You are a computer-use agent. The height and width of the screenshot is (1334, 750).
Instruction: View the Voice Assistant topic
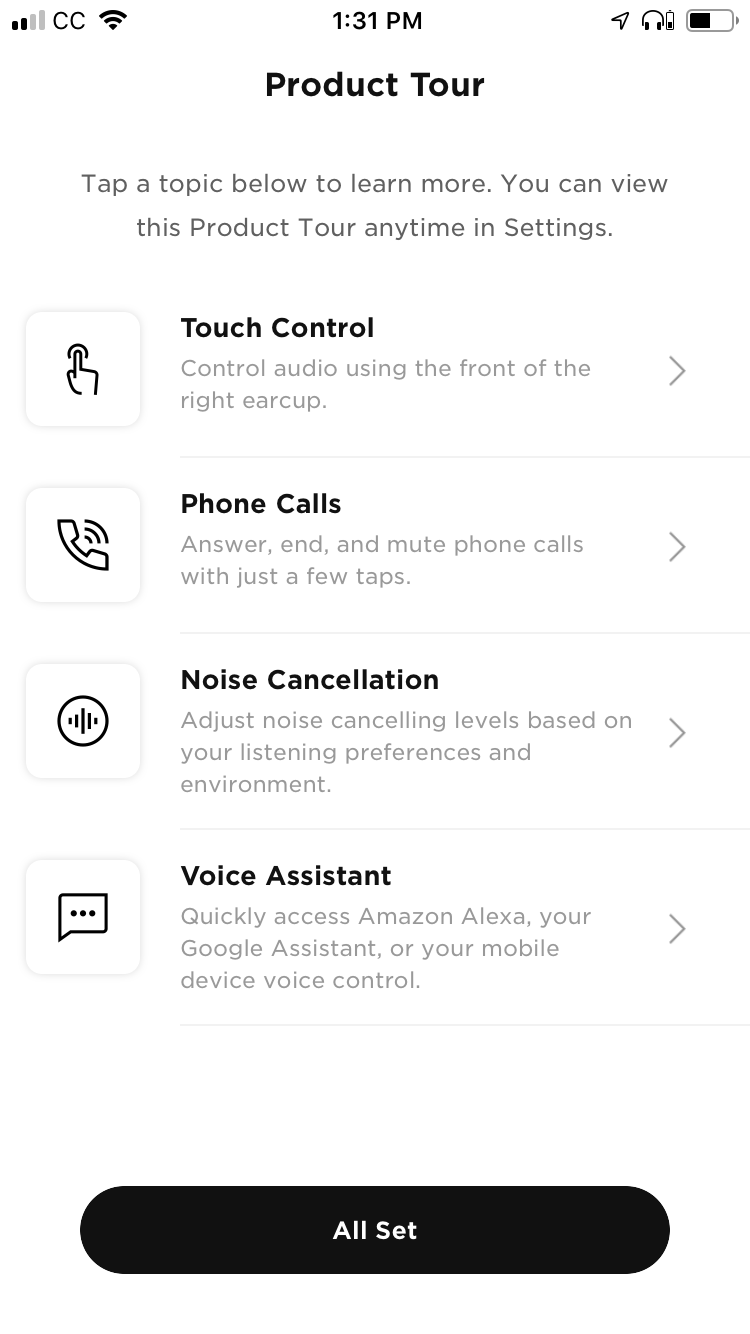(385, 927)
